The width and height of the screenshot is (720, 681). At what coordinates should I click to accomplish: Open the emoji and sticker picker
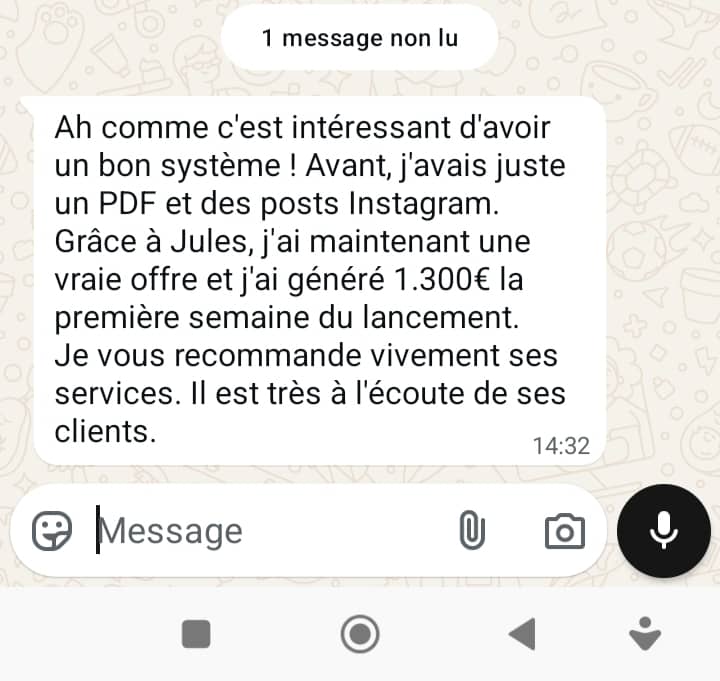point(52,531)
